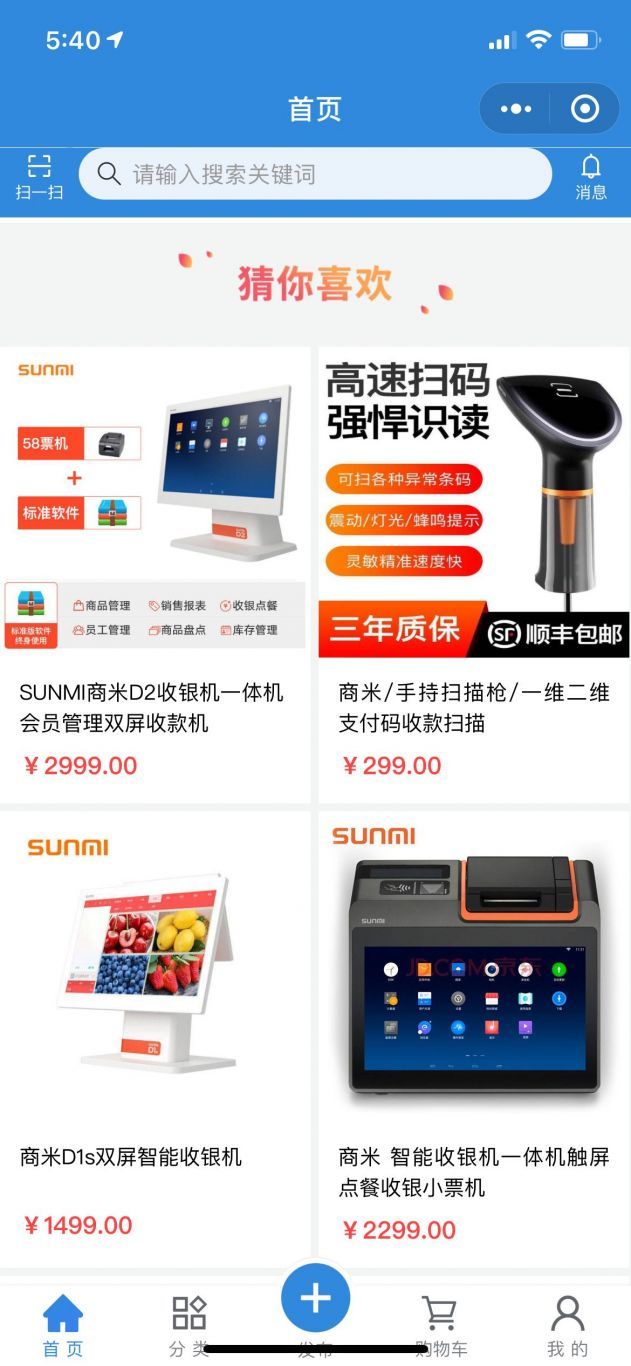Close the mini program with the circle button
Viewport: 631px width, 1366px height.
(585, 109)
